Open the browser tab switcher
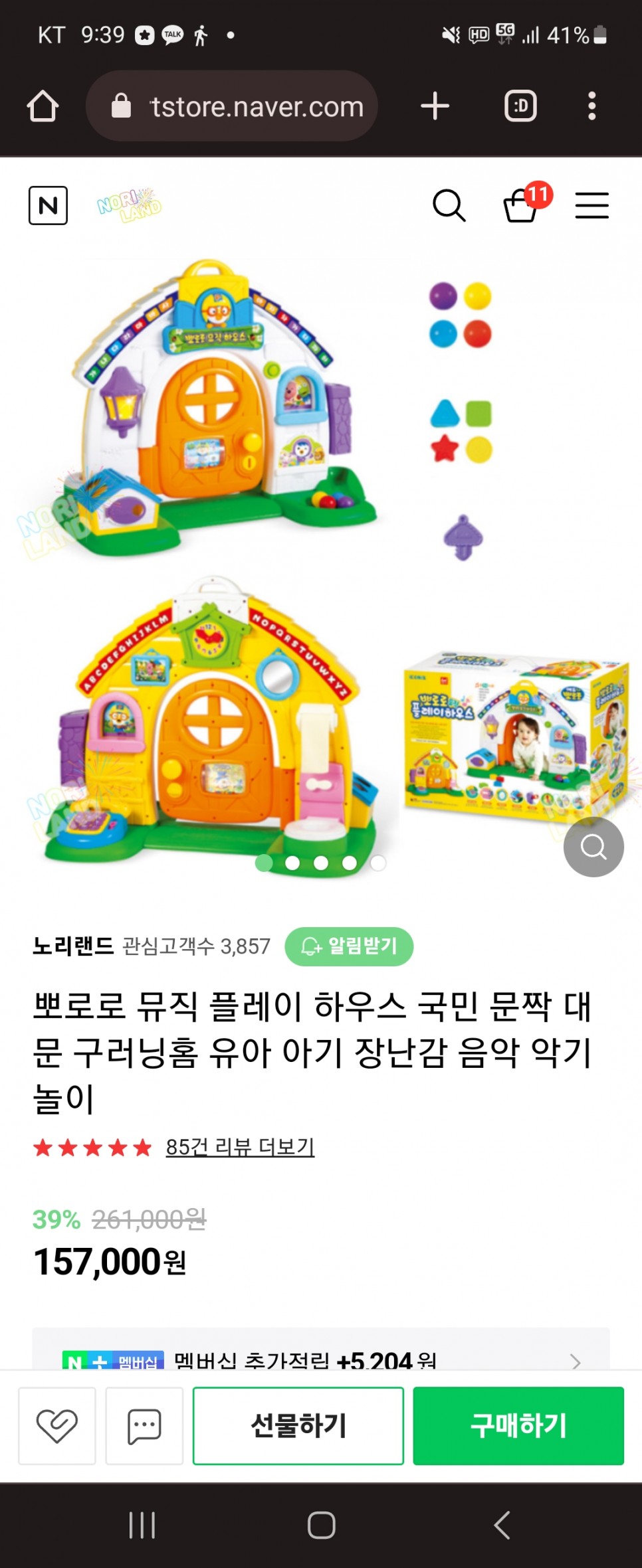 tap(520, 106)
